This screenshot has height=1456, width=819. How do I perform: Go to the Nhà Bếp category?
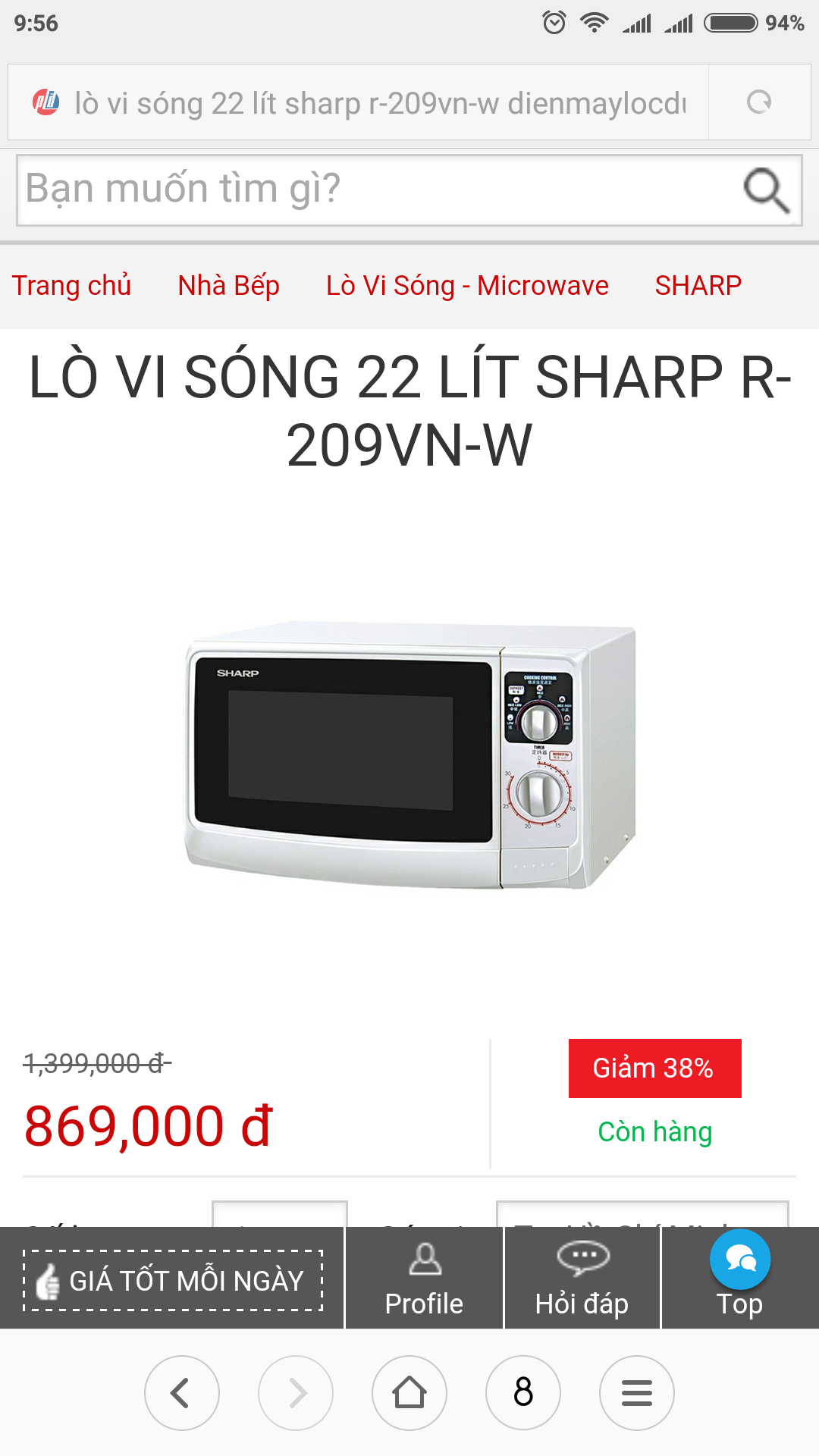pyautogui.click(x=228, y=286)
